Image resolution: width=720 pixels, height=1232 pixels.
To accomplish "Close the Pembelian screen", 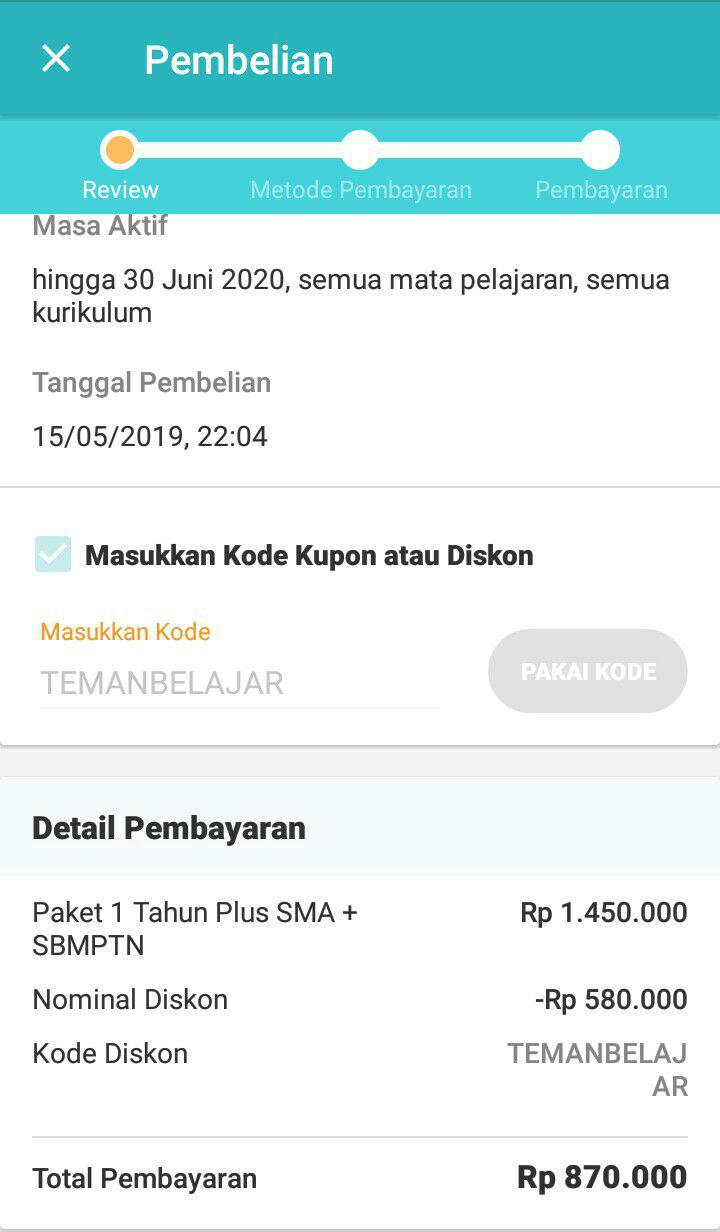I will 56,59.
